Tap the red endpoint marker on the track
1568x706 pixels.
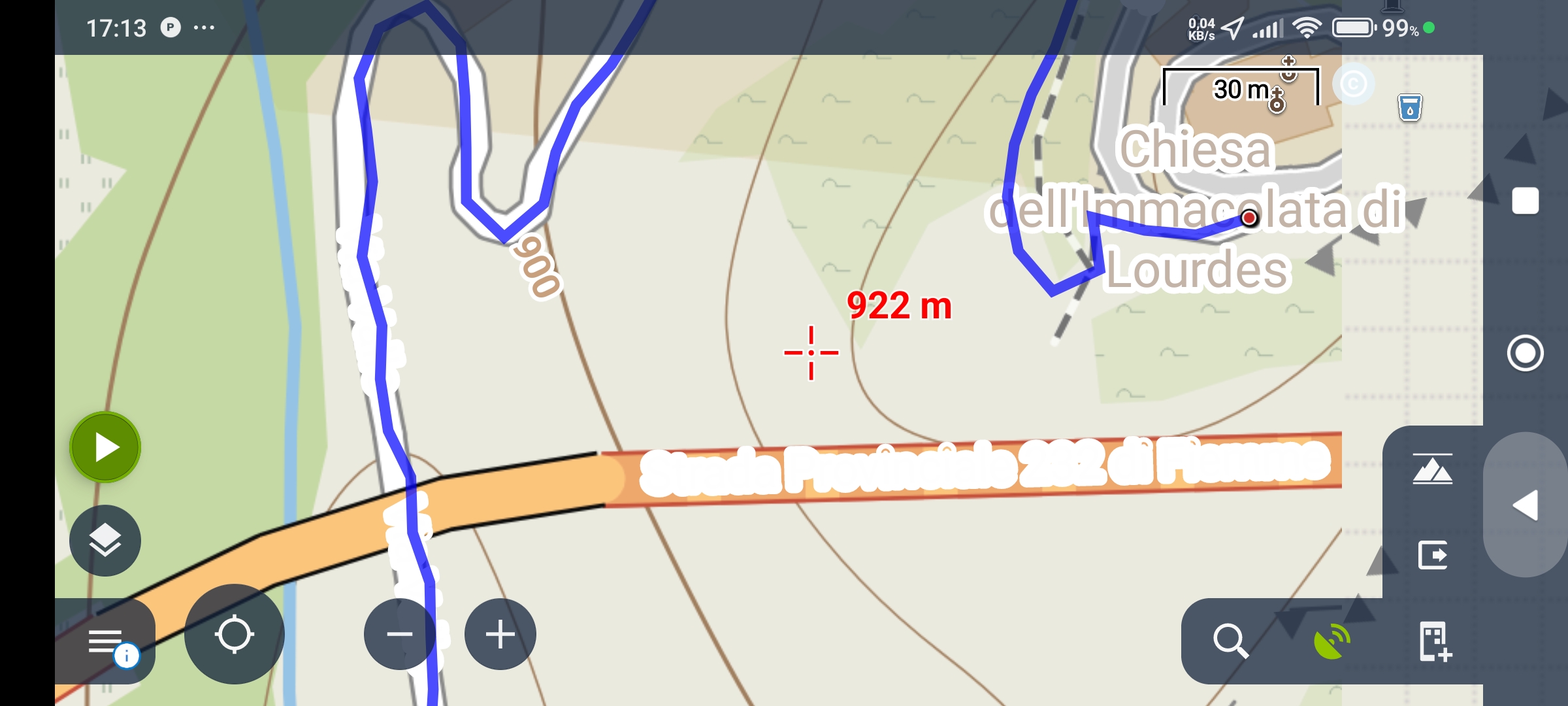pos(1249,218)
